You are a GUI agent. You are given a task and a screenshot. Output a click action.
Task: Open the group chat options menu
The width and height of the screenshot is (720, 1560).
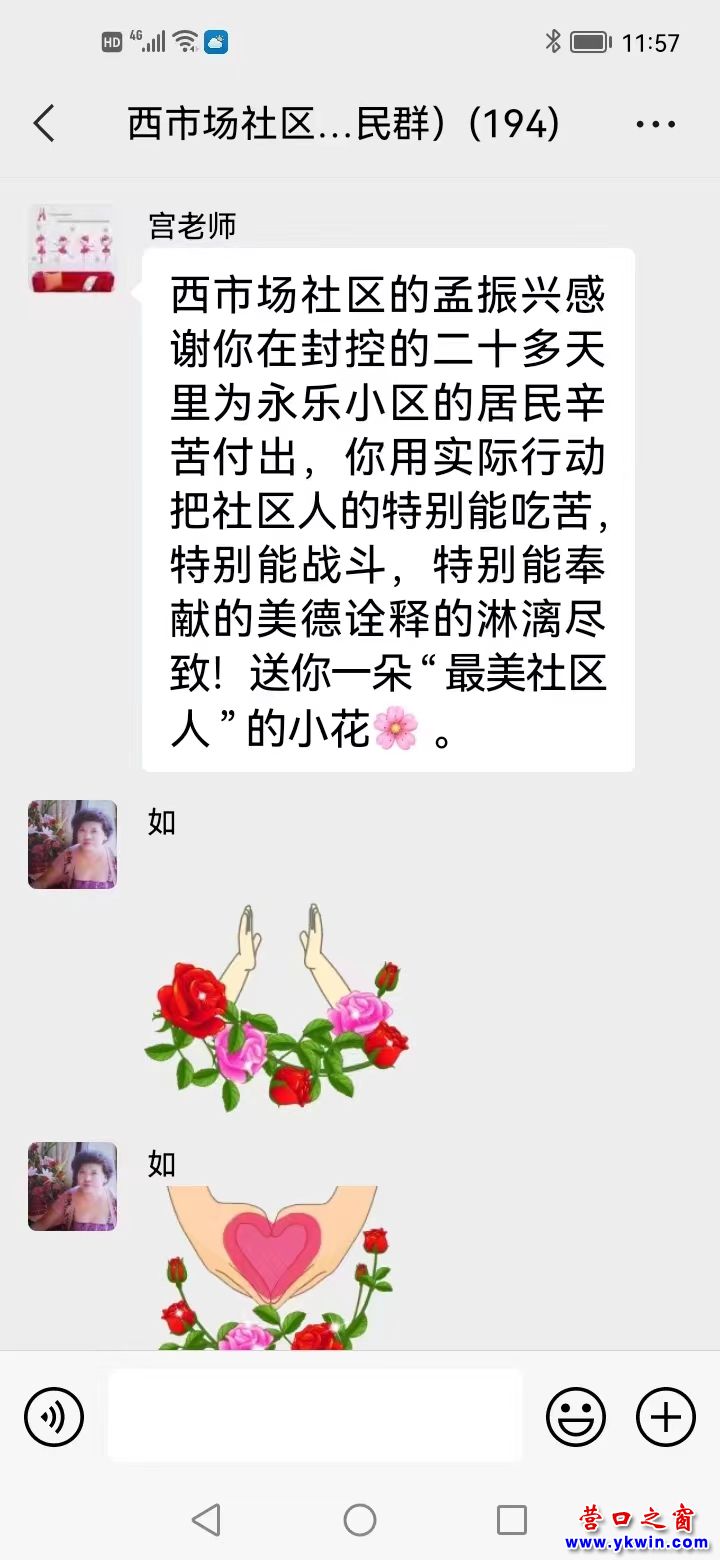(x=655, y=125)
